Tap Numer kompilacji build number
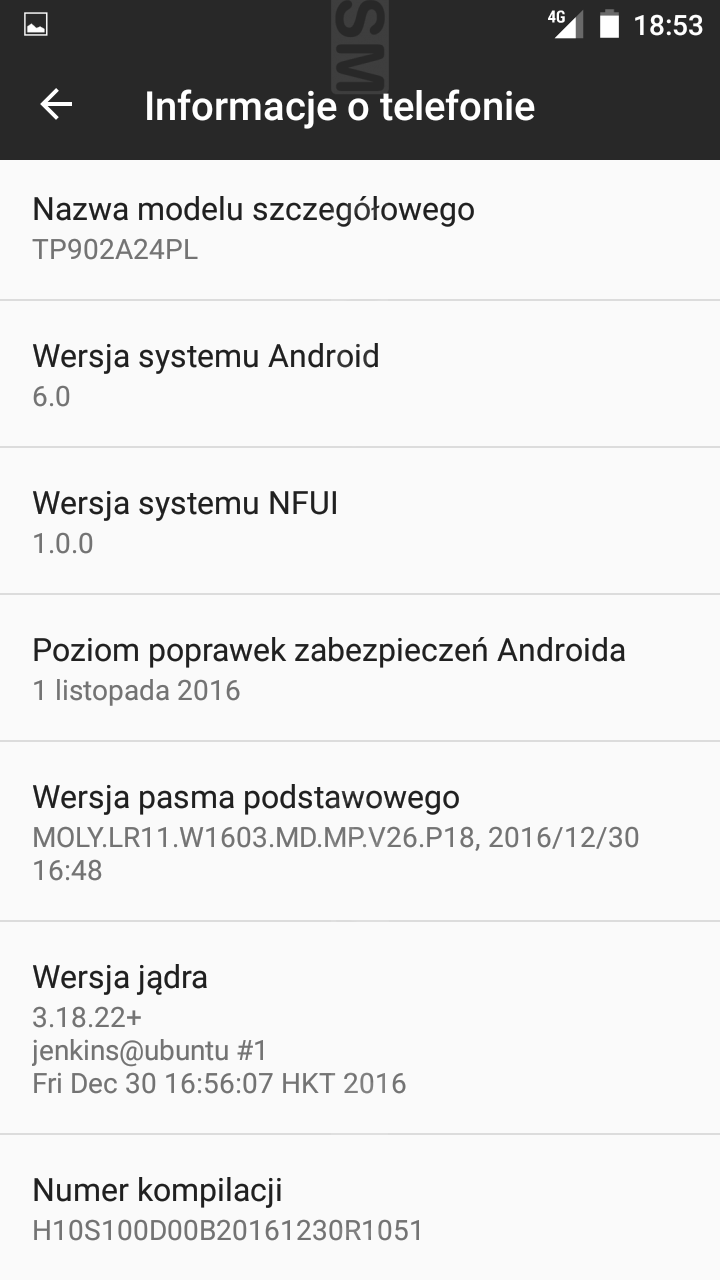Image resolution: width=720 pixels, height=1280 pixels. click(x=360, y=1208)
